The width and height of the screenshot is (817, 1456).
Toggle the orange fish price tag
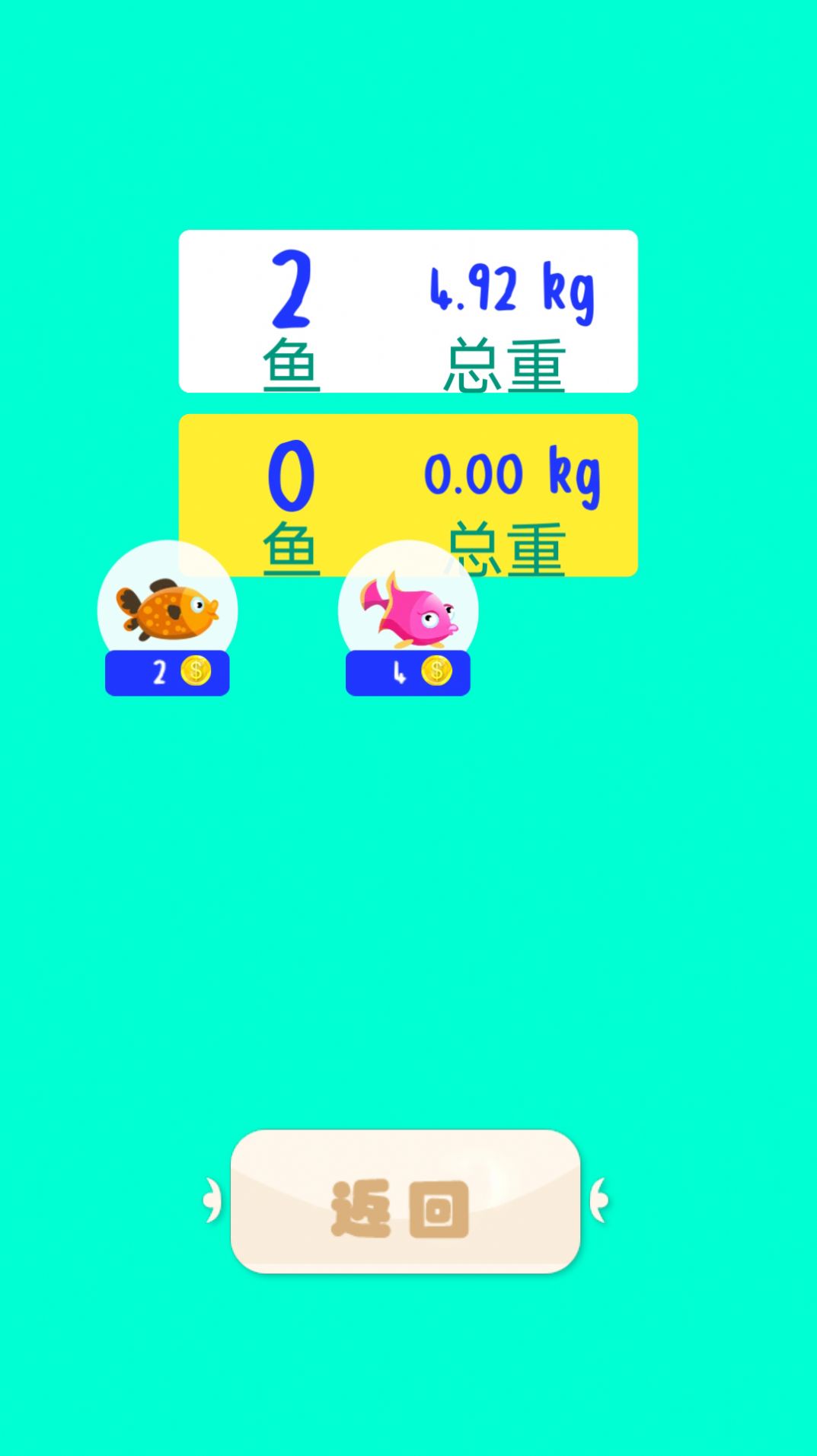tap(166, 671)
